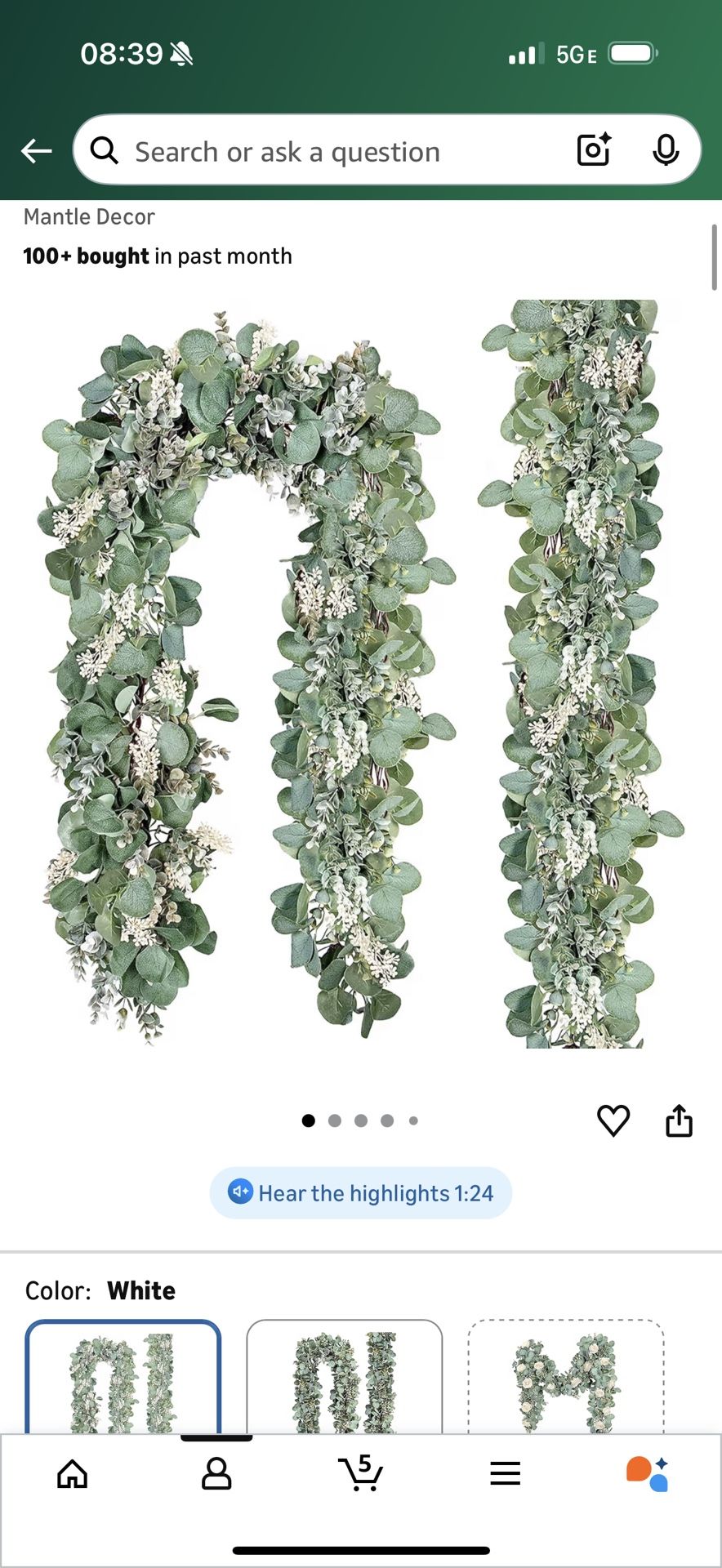Open the hamburger menu in bottom navigation
The width and height of the screenshot is (722, 1568).
pyautogui.click(x=506, y=1473)
